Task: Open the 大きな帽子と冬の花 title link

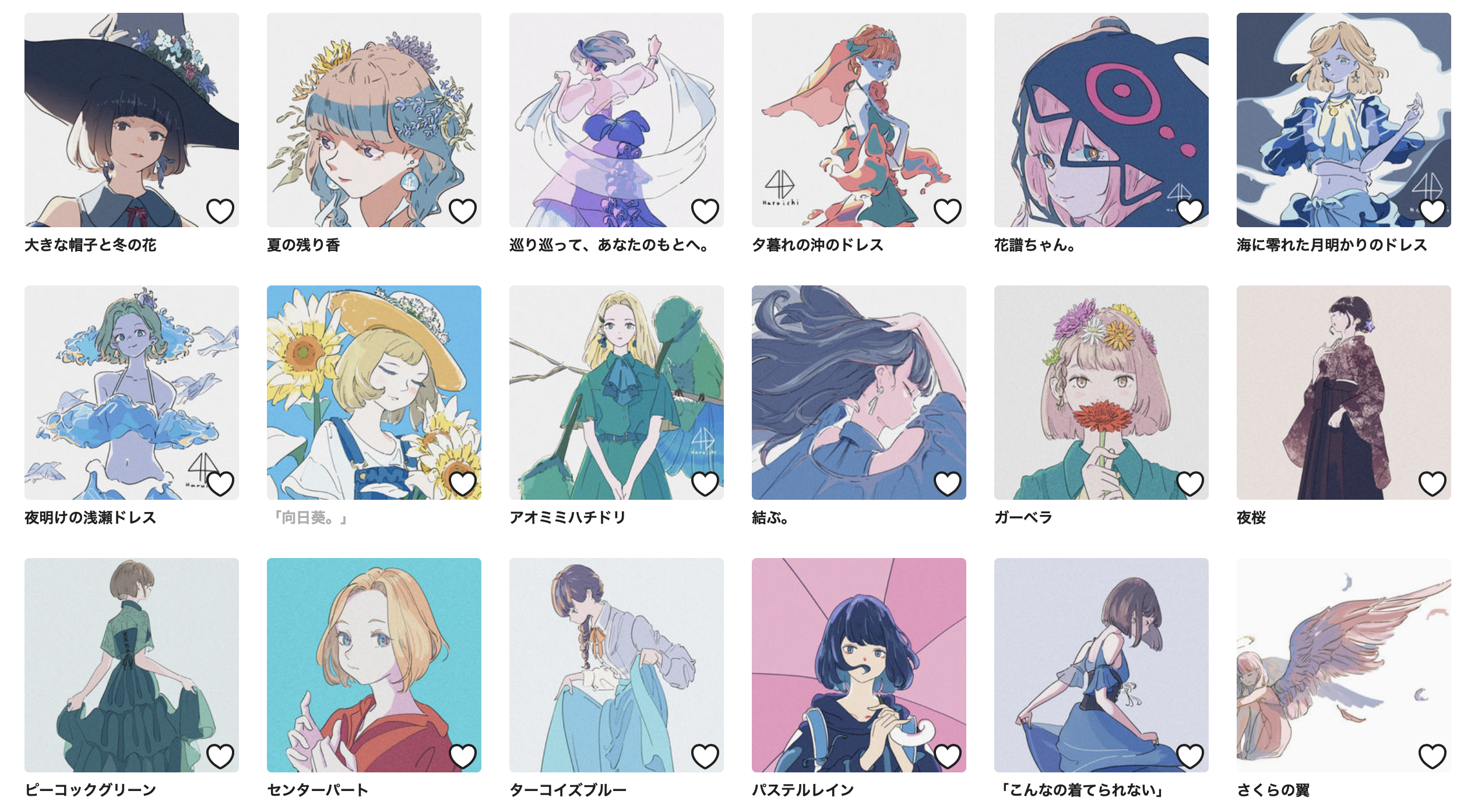Action: pos(90,245)
